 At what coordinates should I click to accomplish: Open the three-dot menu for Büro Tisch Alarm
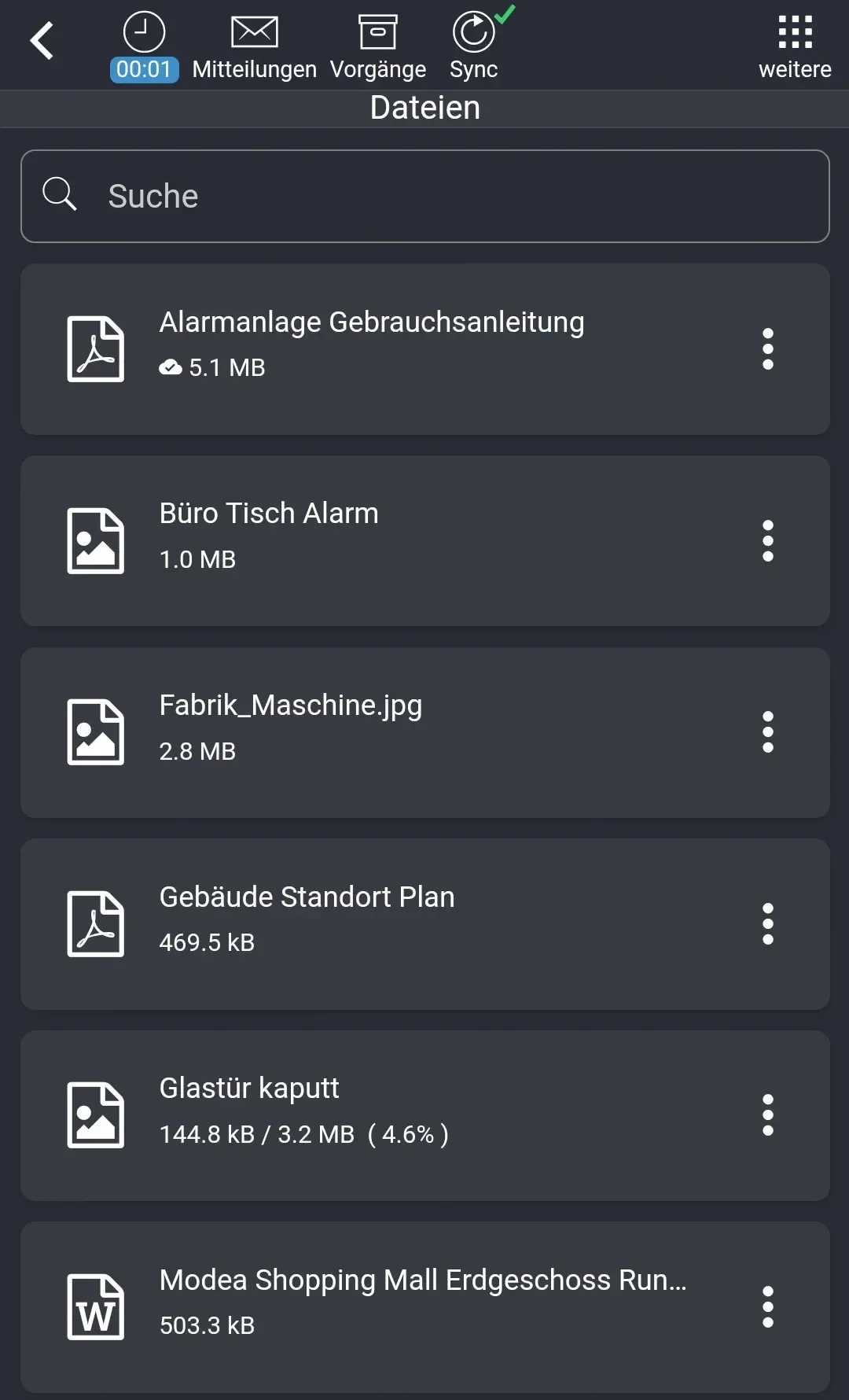(x=767, y=540)
